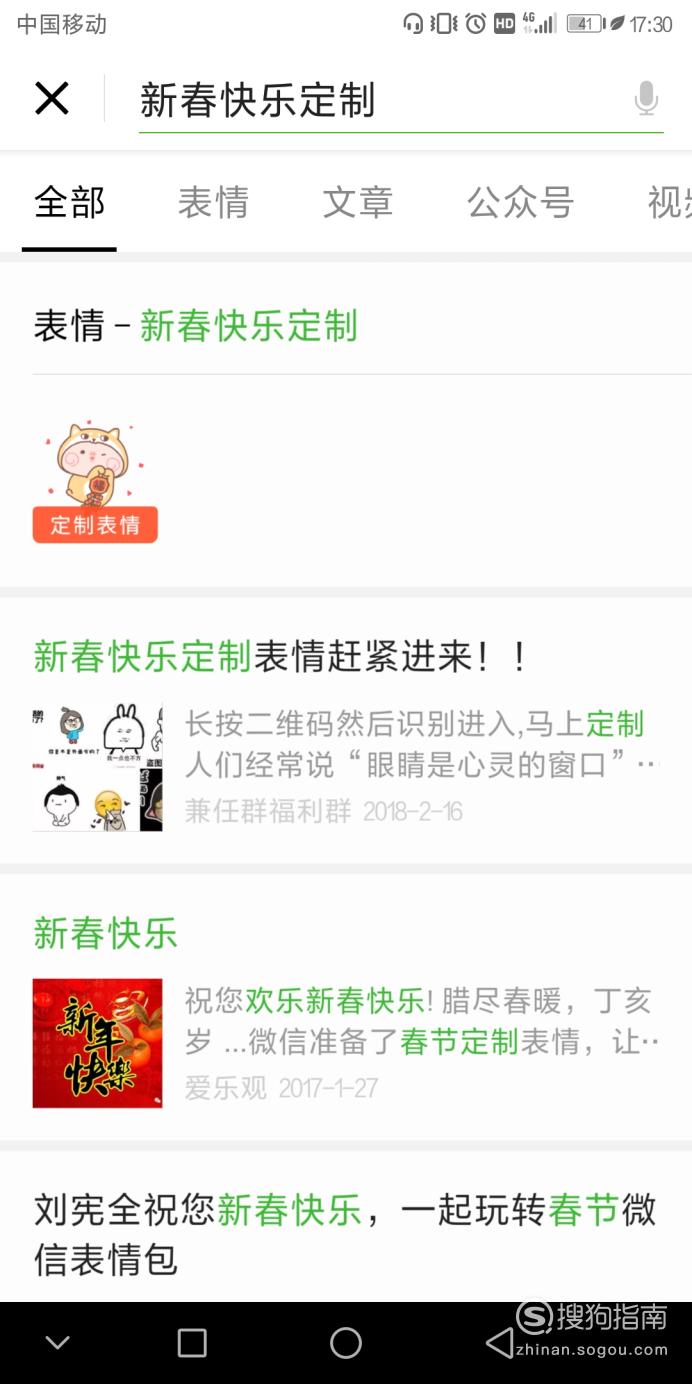
Task: Tap the system home button
Action: pyautogui.click(x=346, y=1343)
